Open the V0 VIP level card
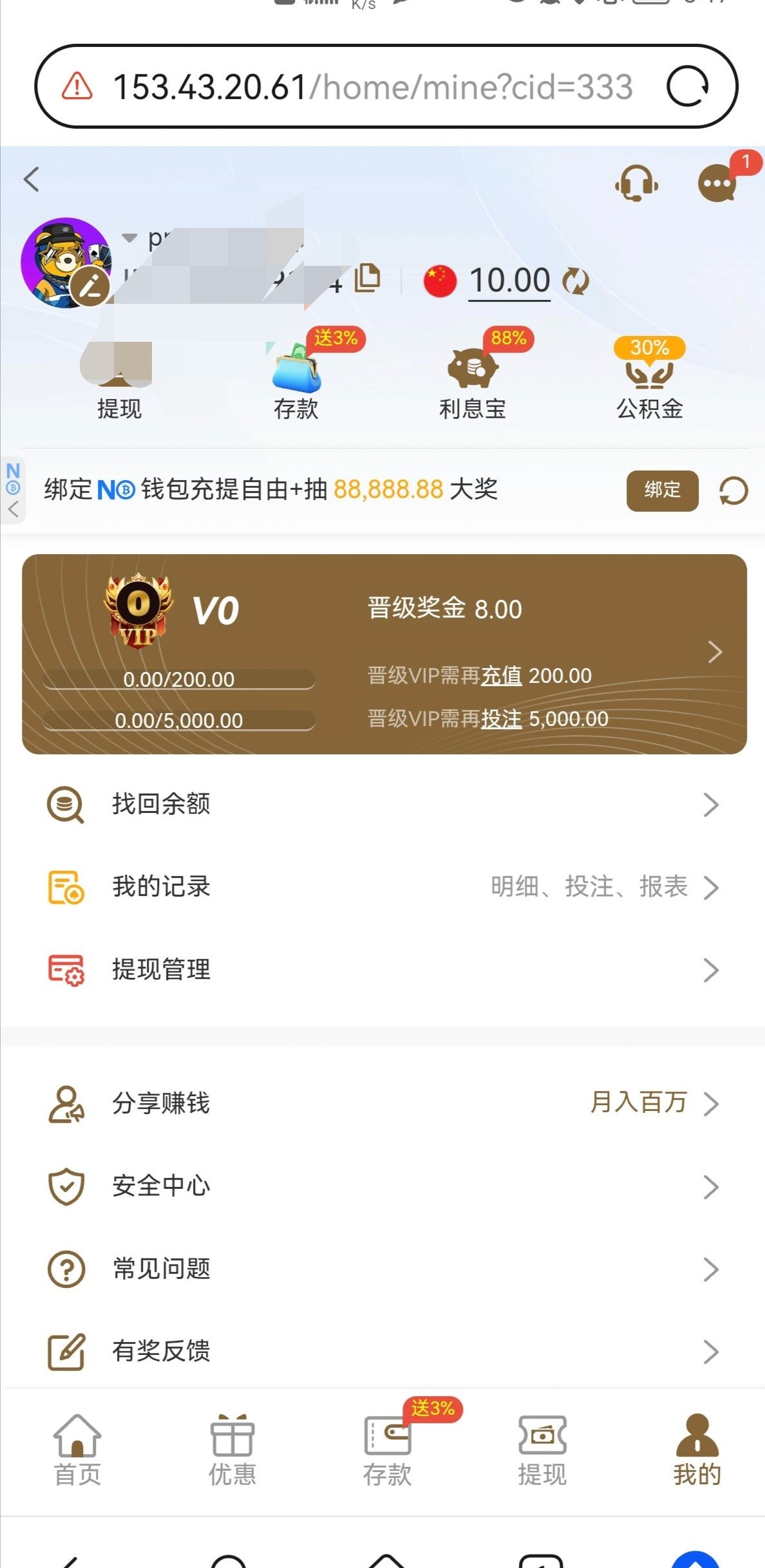 (x=384, y=653)
